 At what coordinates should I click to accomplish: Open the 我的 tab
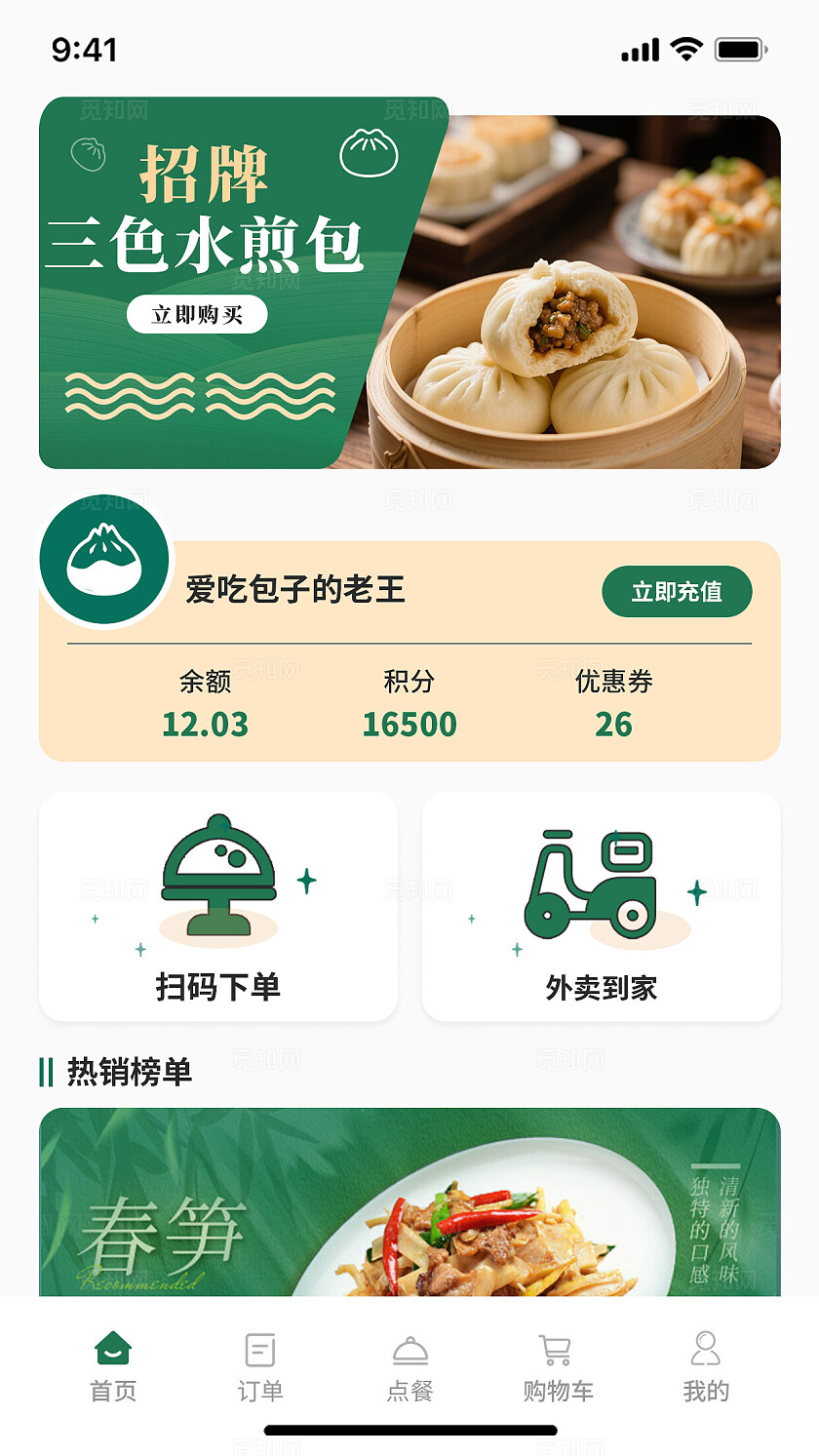click(x=707, y=1372)
